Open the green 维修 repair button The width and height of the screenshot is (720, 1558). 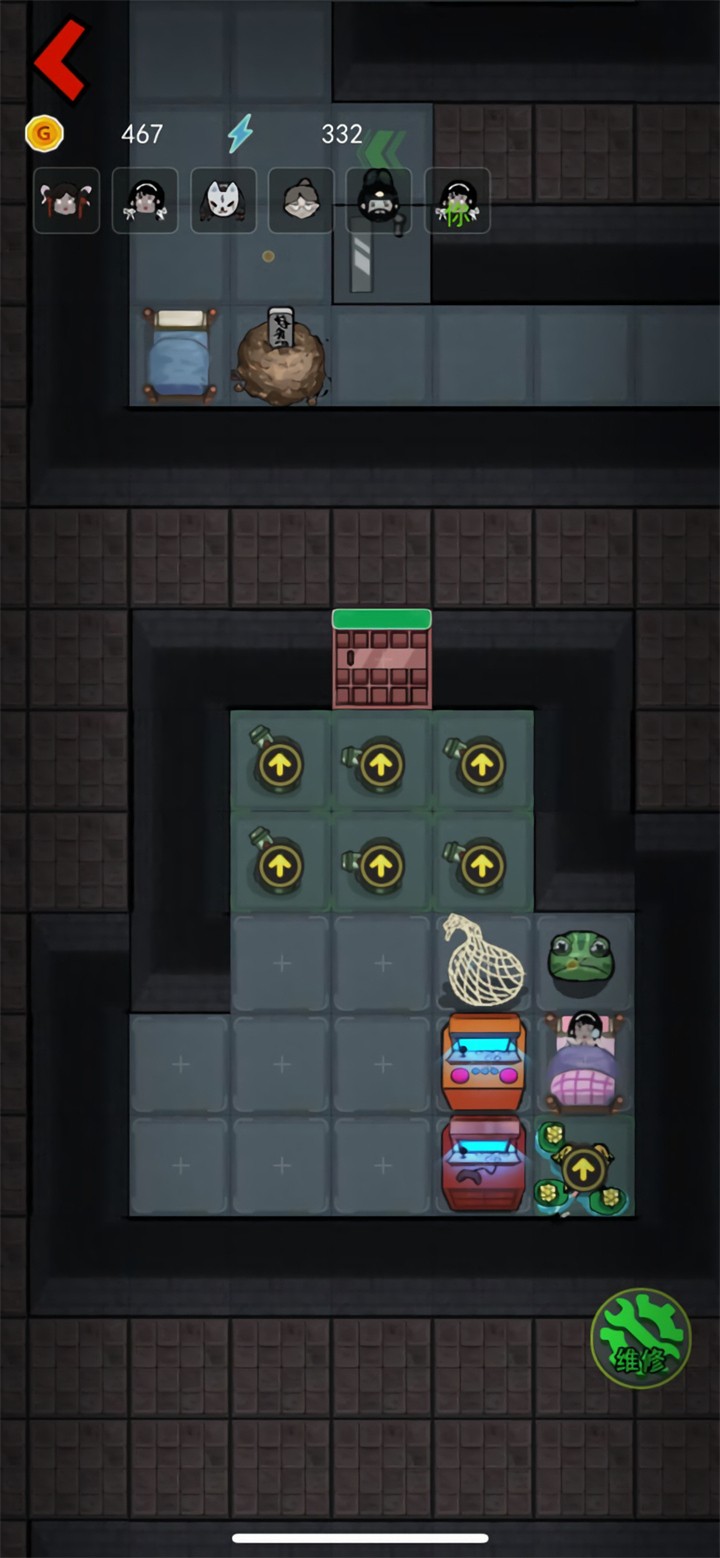tap(641, 1338)
